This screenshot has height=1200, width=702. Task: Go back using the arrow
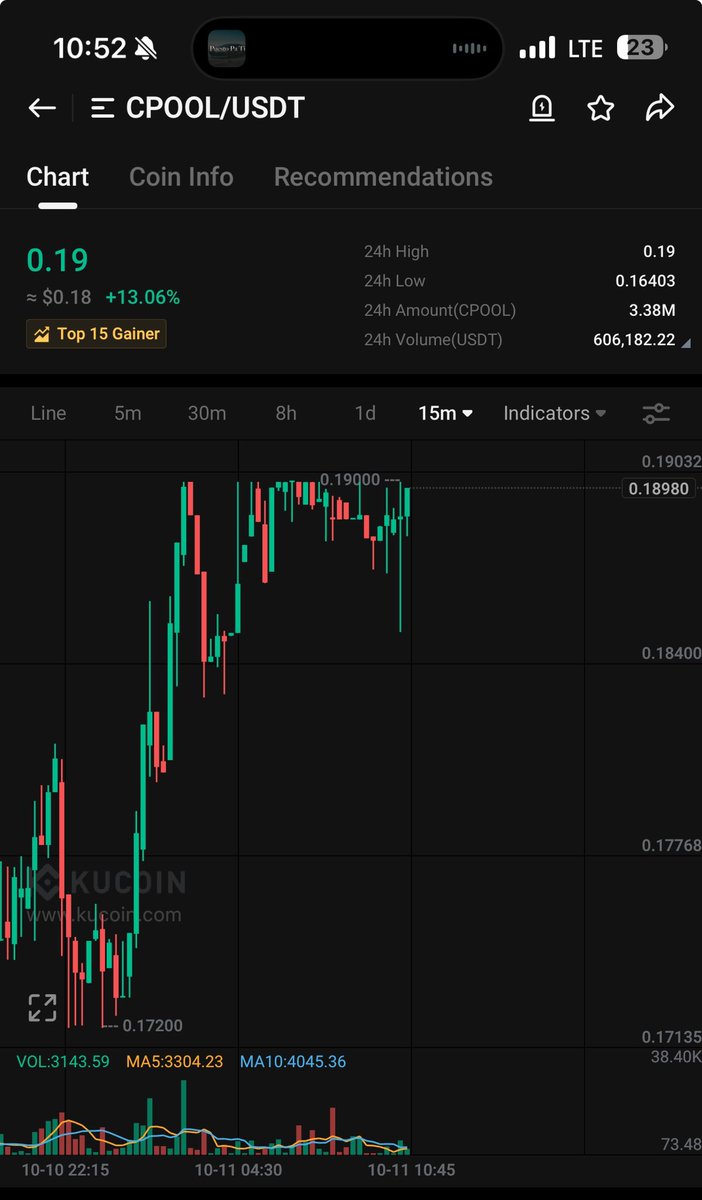tap(42, 108)
